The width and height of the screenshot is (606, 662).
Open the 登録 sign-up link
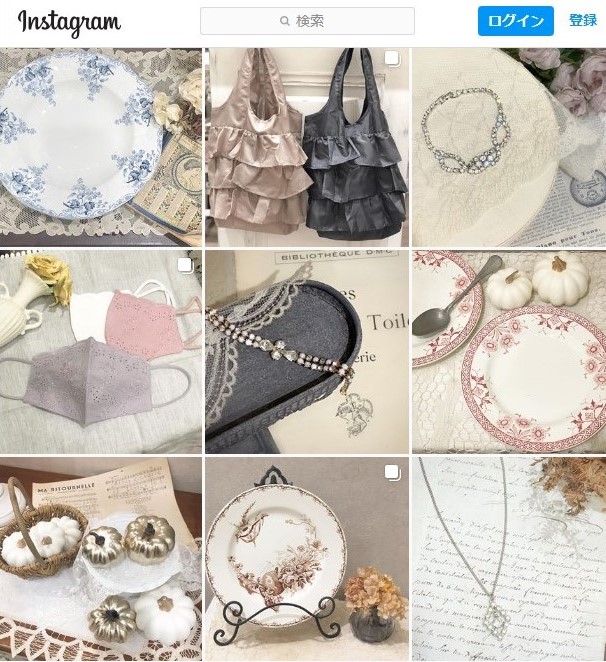583,21
